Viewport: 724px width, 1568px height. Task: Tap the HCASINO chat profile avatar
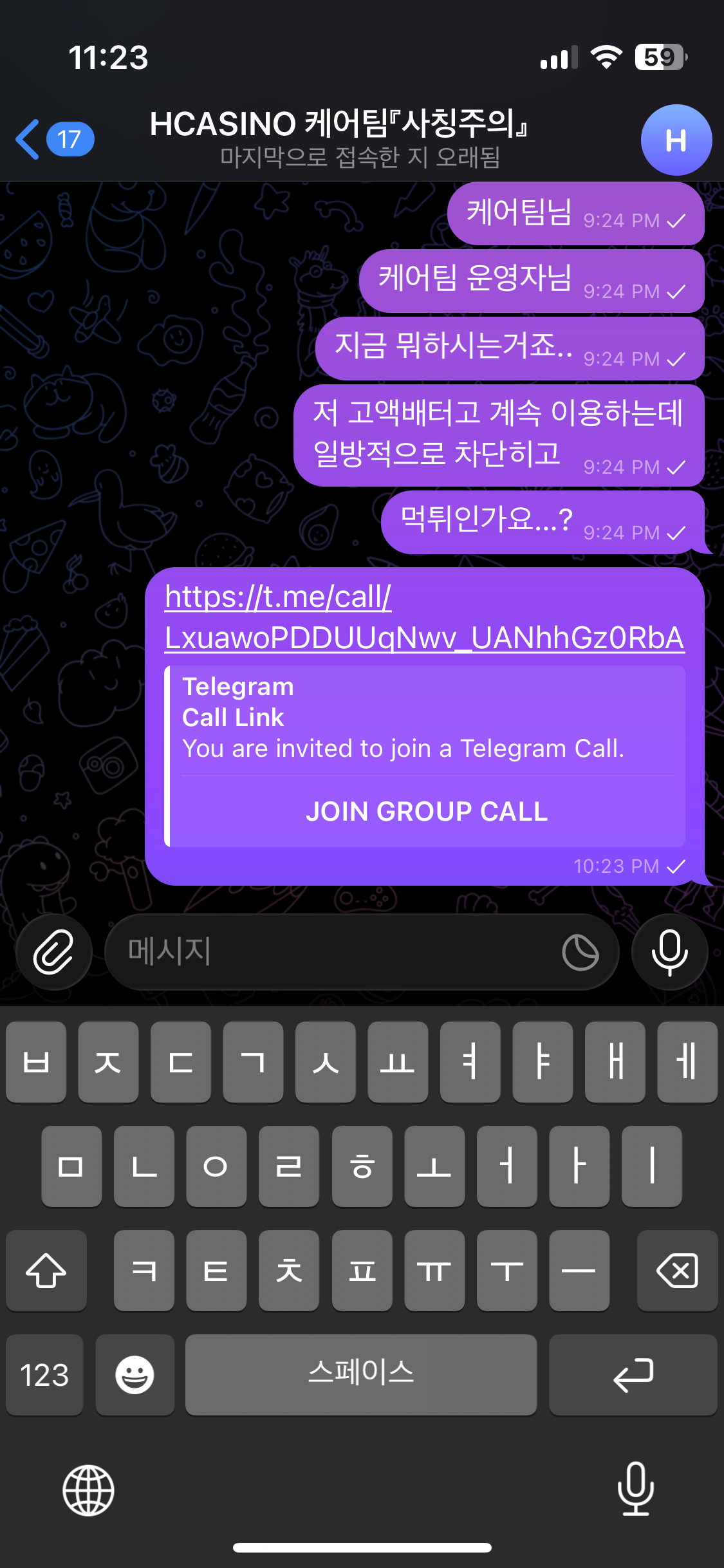(x=676, y=140)
